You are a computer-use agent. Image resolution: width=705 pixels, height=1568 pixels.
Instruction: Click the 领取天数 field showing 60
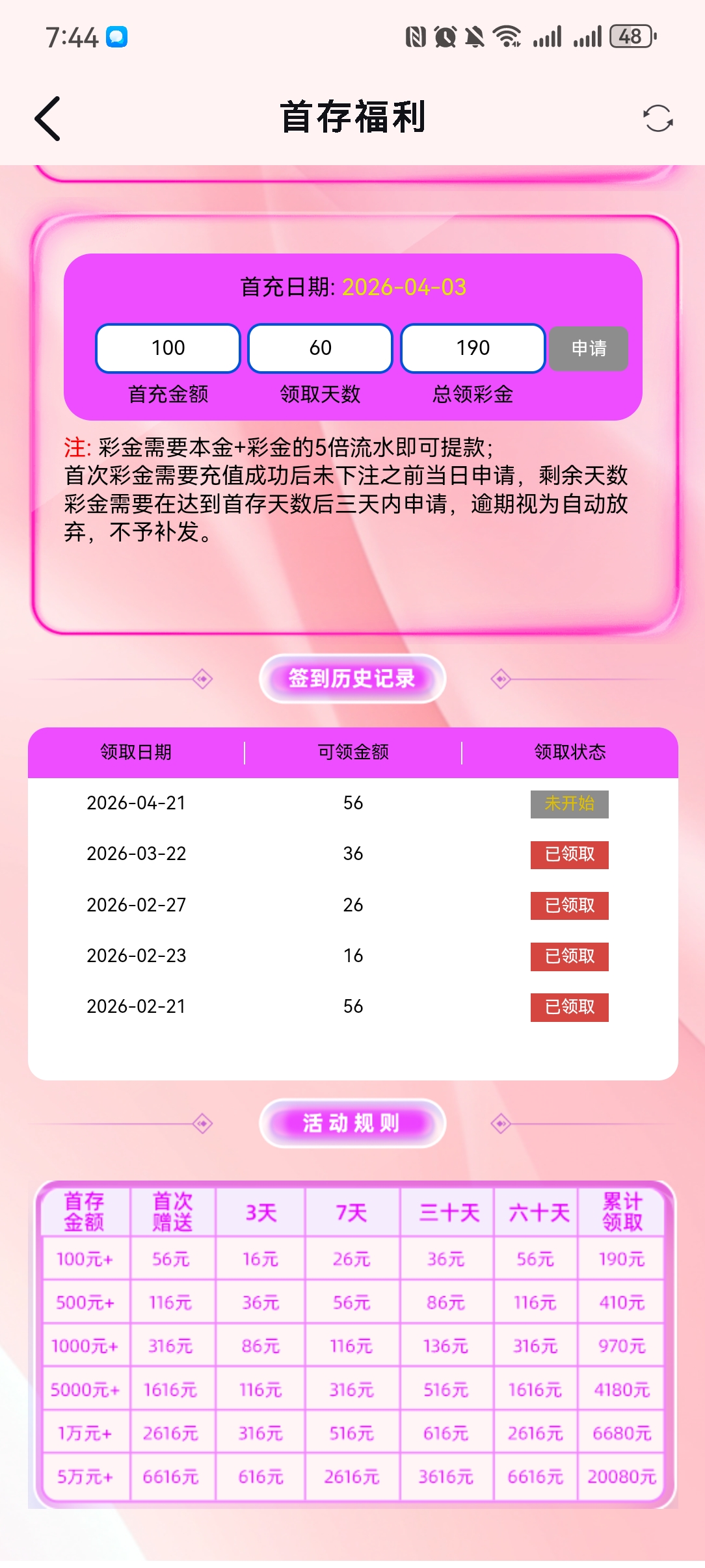pyautogui.click(x=319, y=348)
